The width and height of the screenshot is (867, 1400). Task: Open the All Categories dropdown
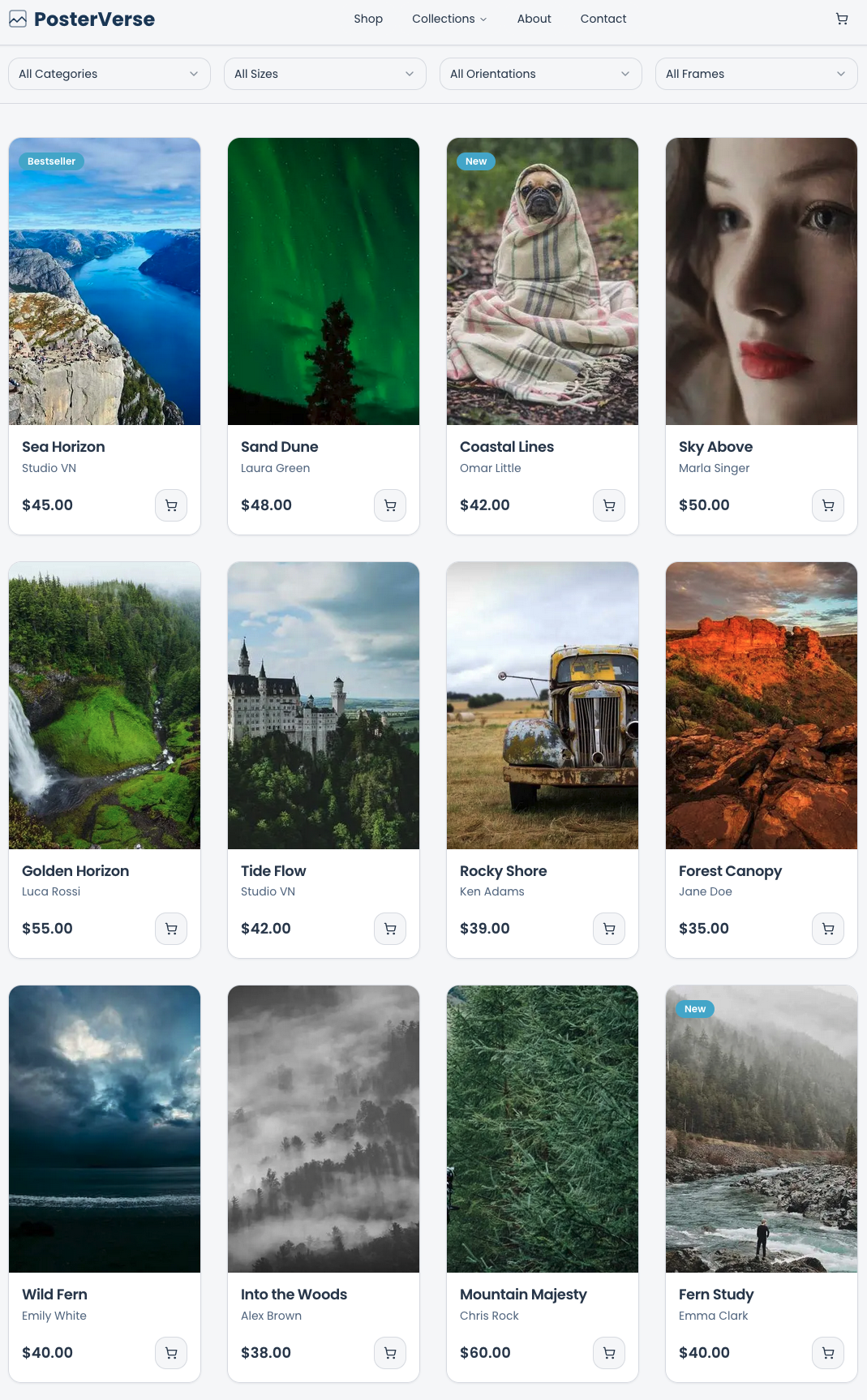coord(109,74)
